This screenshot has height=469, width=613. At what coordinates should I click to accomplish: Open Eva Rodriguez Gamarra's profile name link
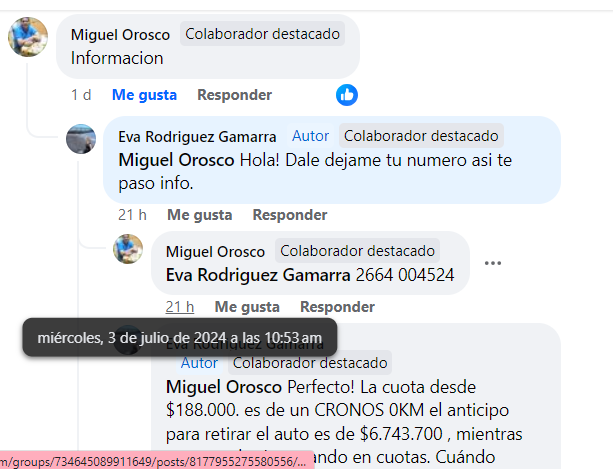197,136
